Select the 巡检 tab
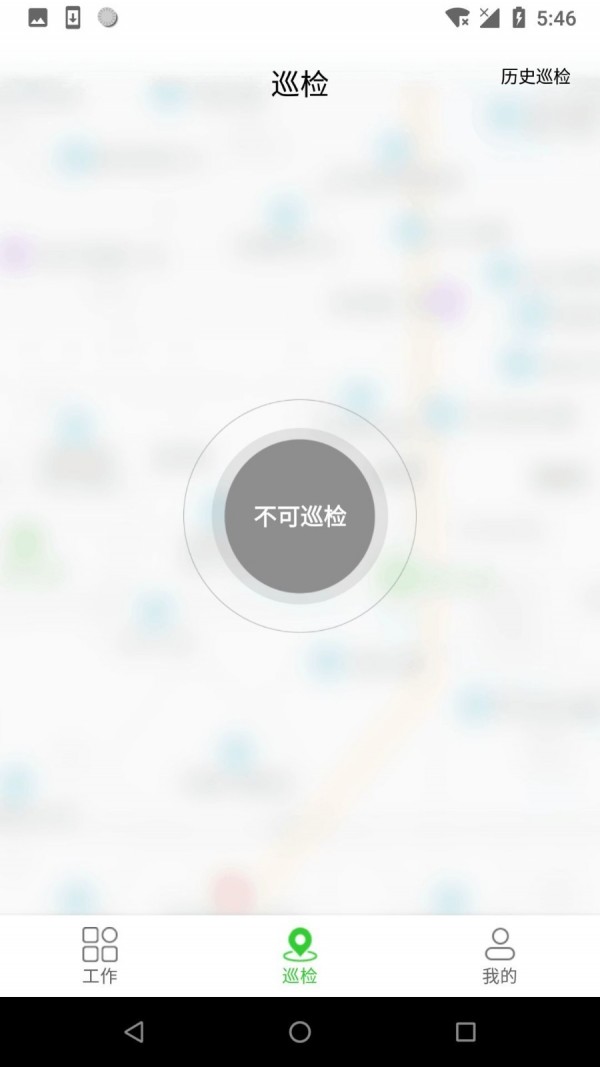Image resolution: width=600 pixels, height=1067 pixels. click(300, 955)
